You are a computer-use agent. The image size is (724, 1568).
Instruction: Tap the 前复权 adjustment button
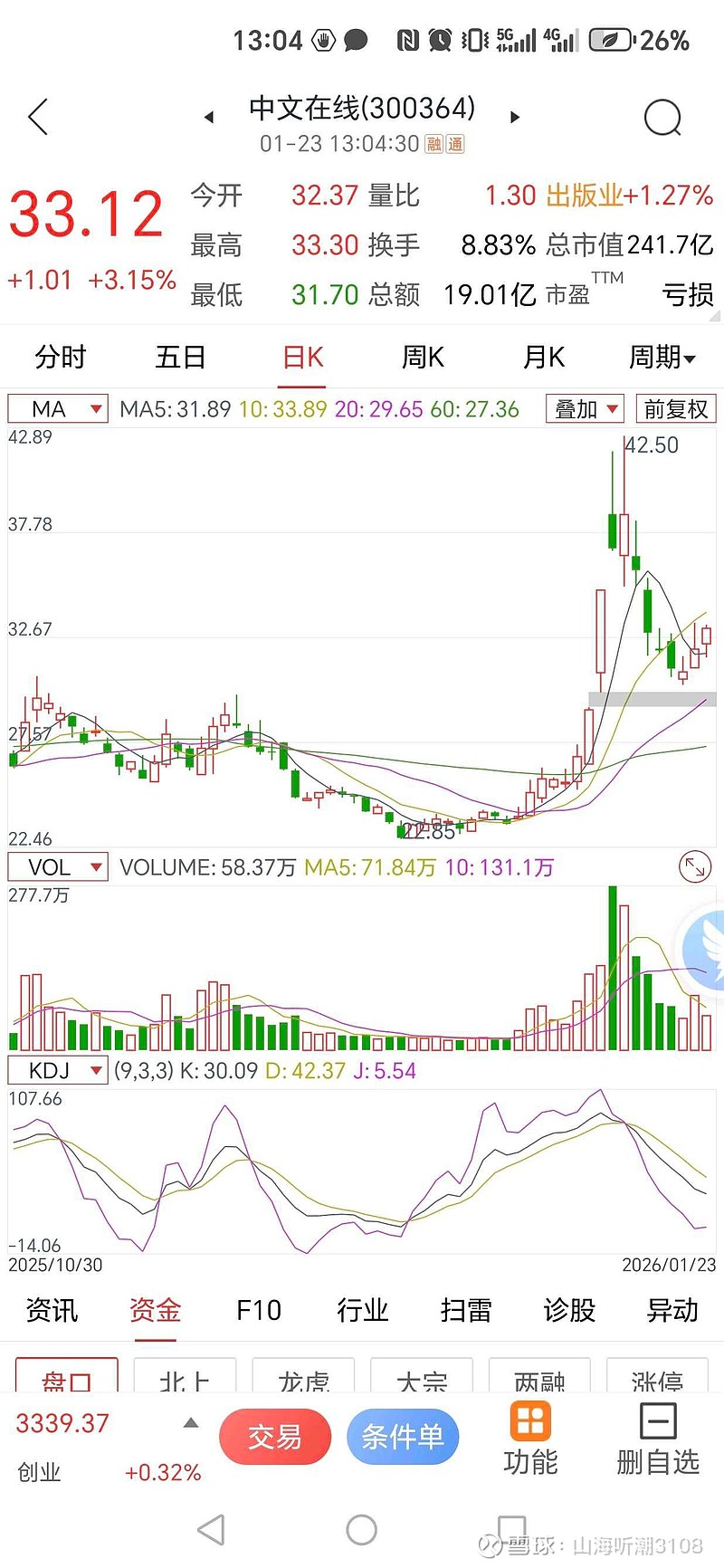coord(675,409)
